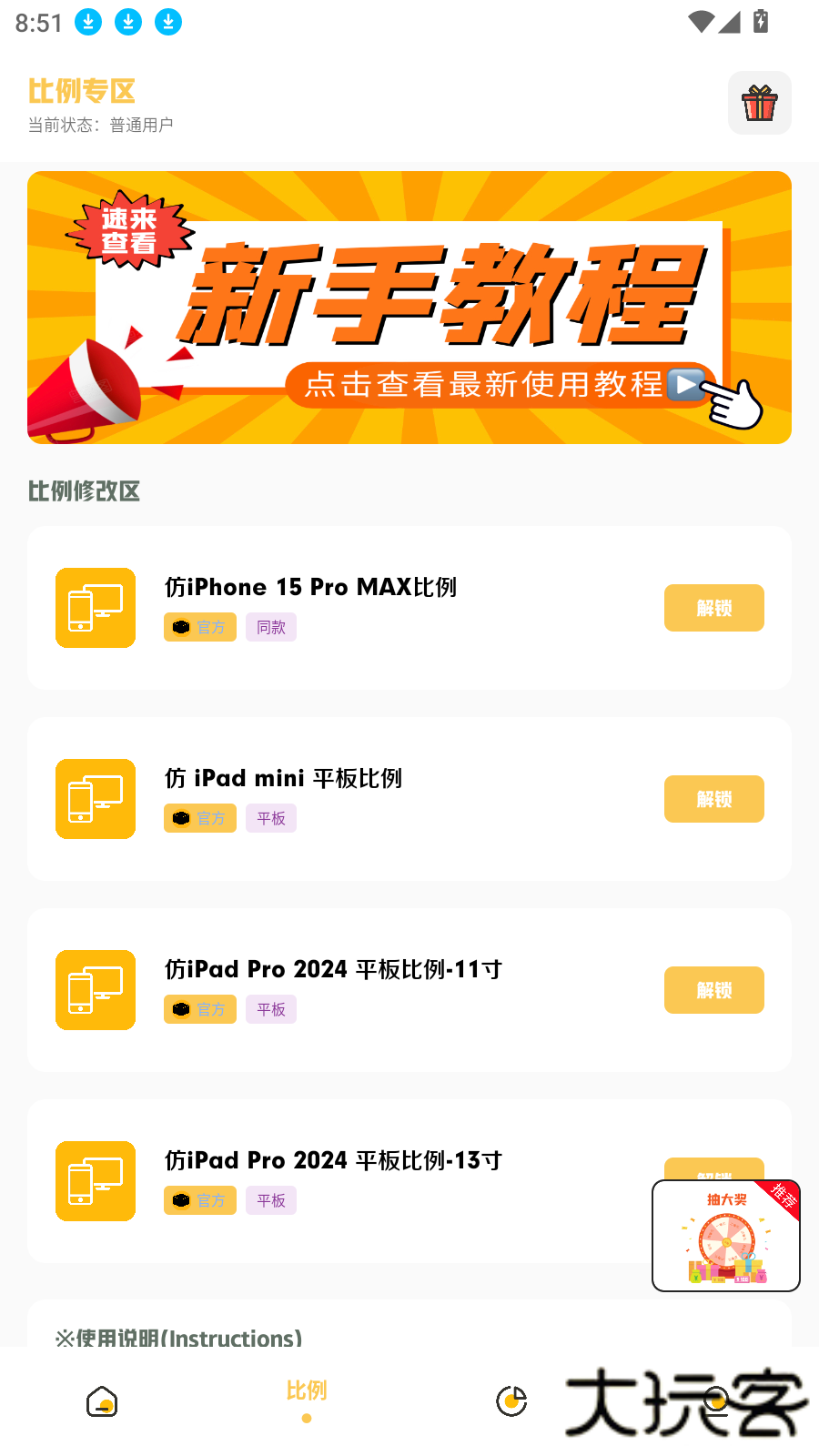Select the 比例 tab
This screenshot has width=819, height=1456.
(307, 1398)
